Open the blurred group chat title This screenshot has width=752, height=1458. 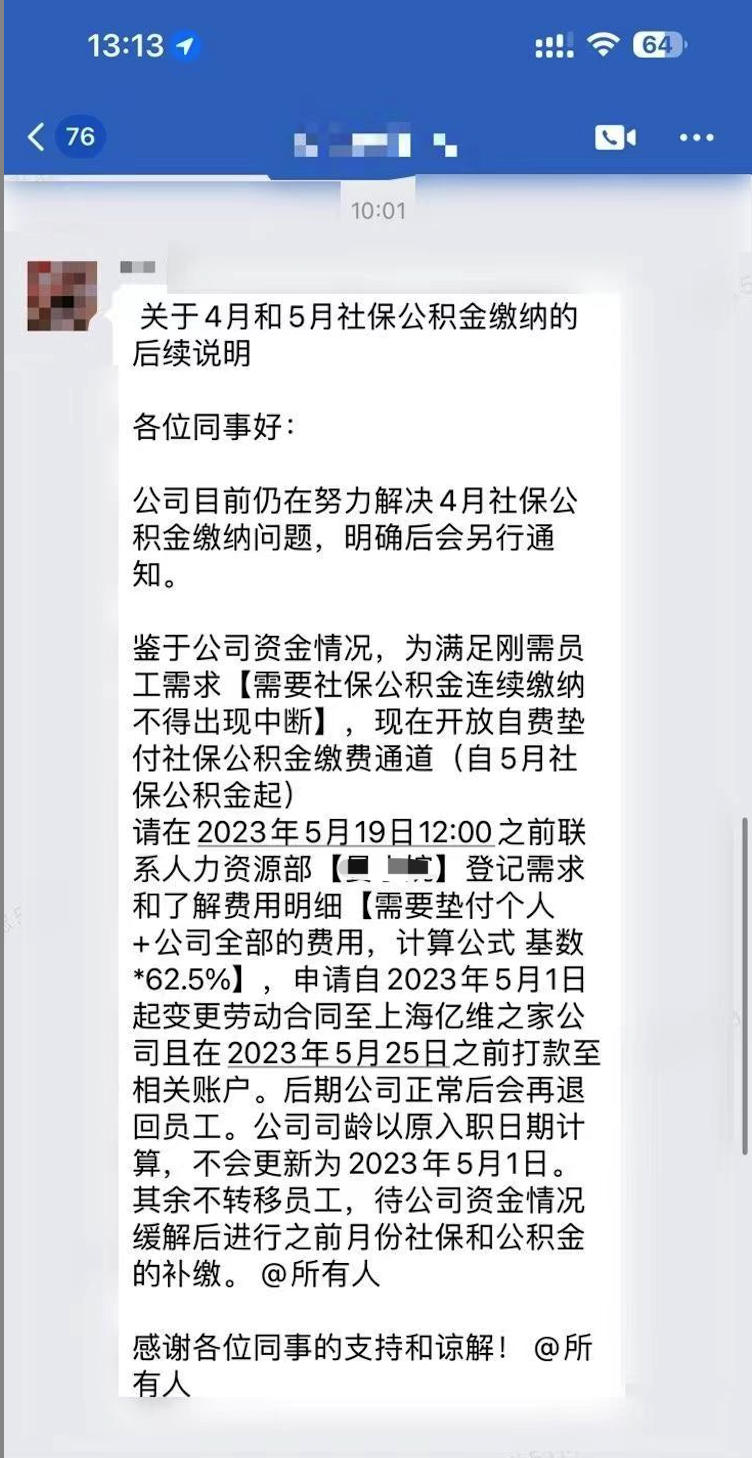click(376, 141)
